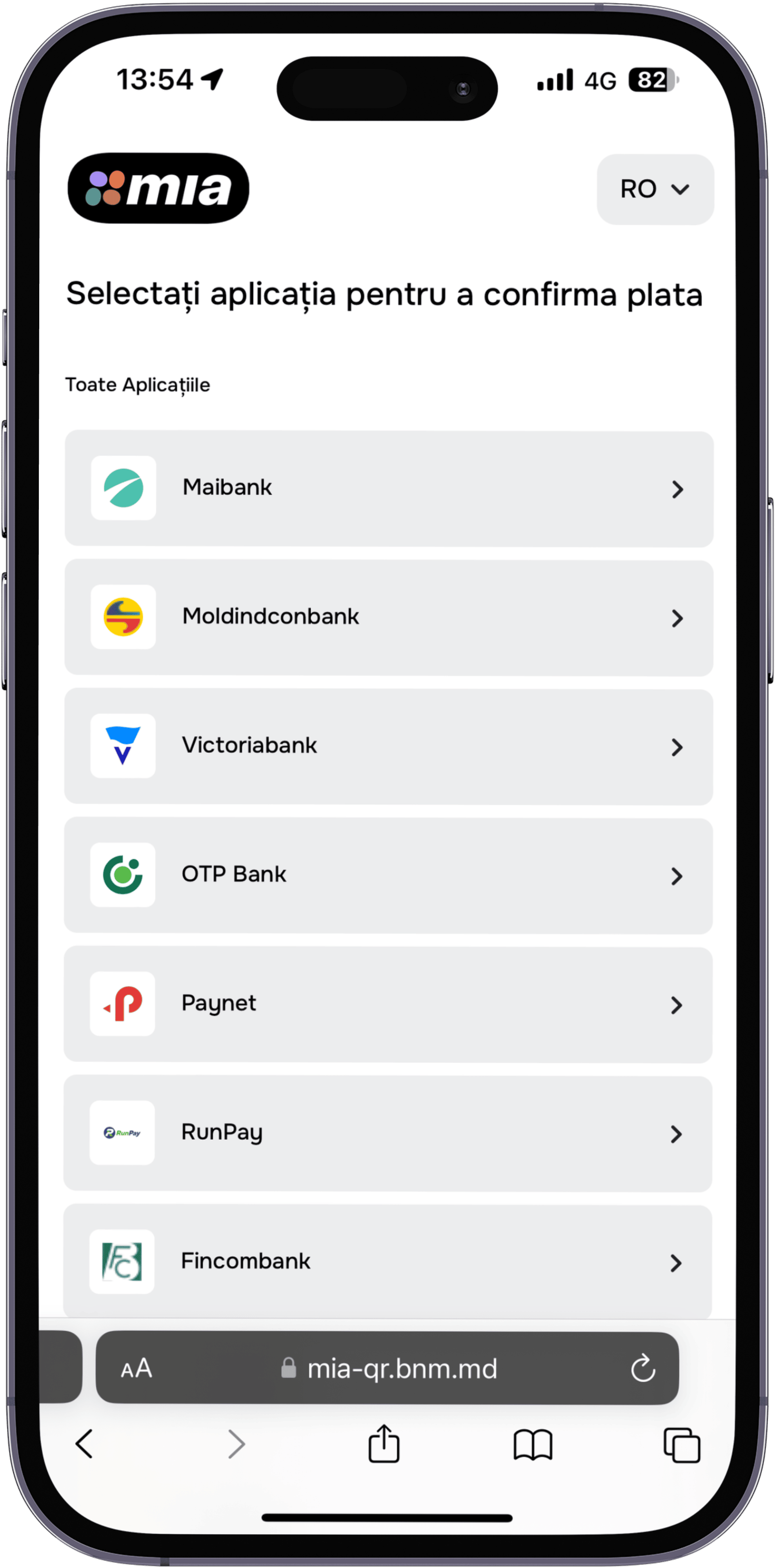Select Maibank to confirm payment

(x=388, y=488)
